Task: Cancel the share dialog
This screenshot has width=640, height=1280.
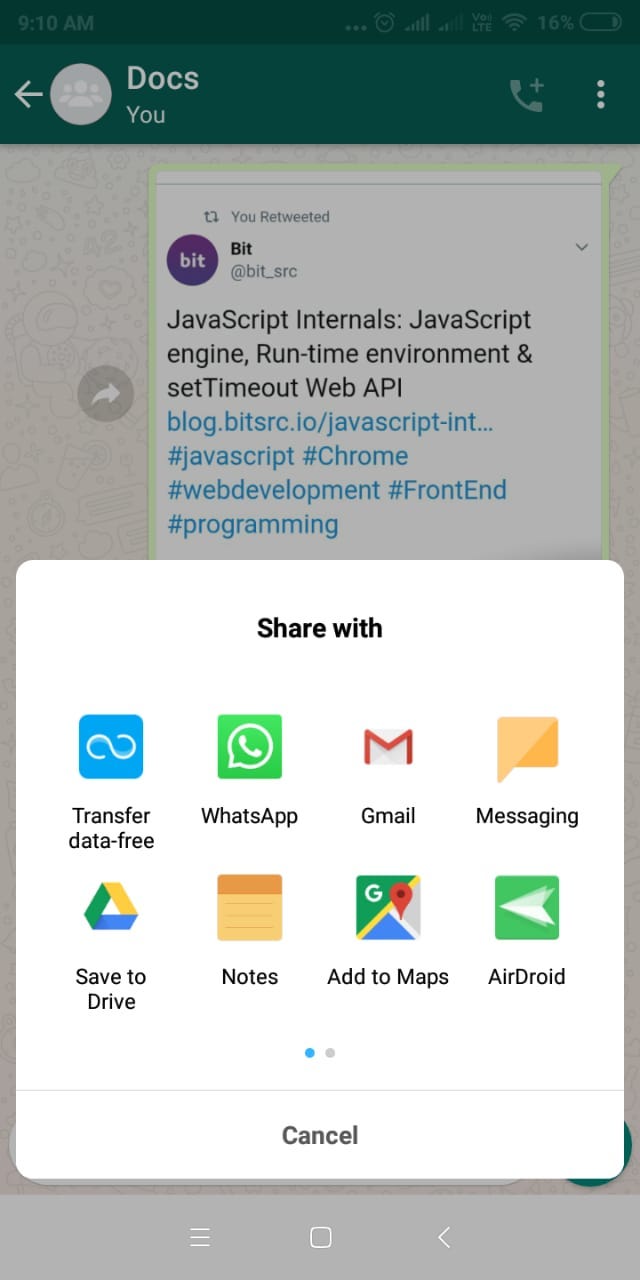Action: 320,1135
